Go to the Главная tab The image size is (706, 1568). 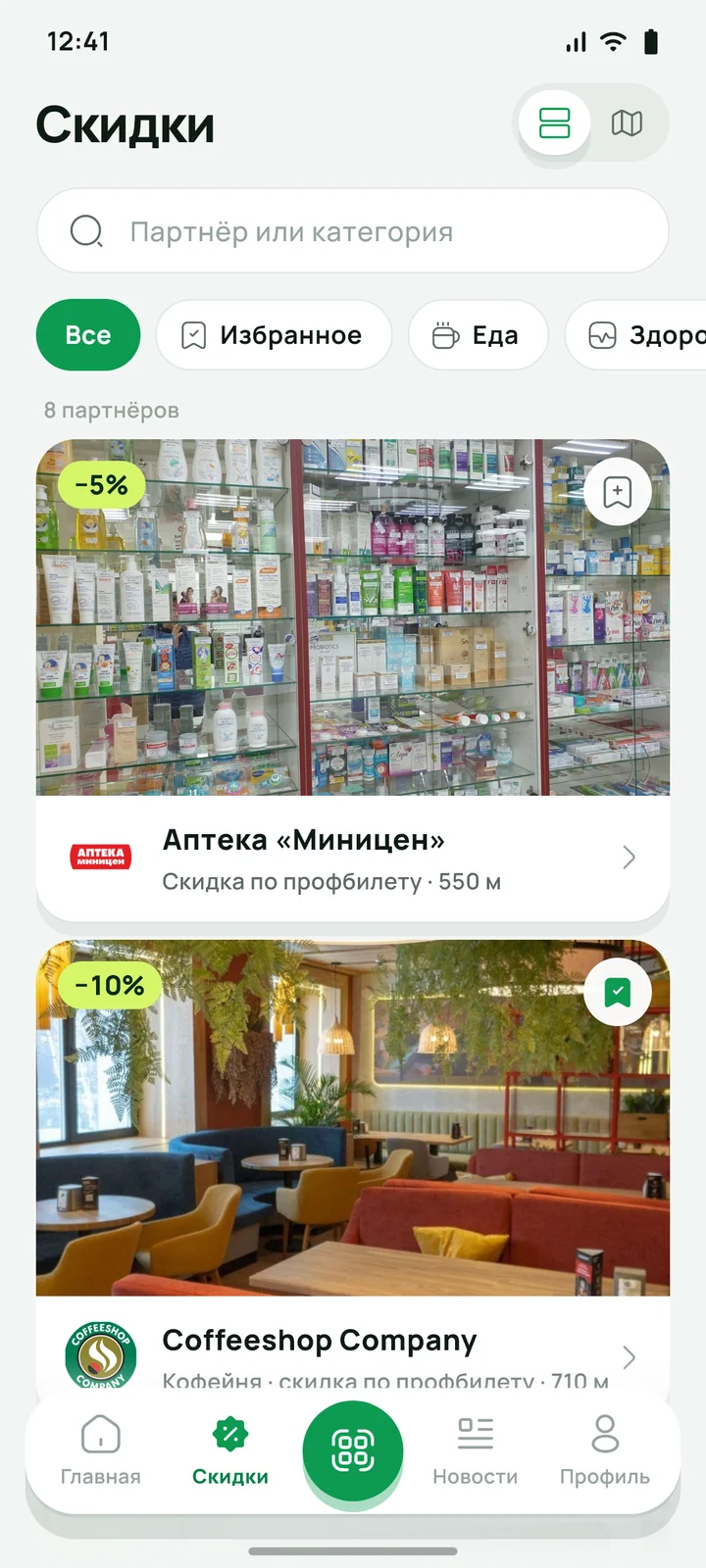[x=101, y=1450]
